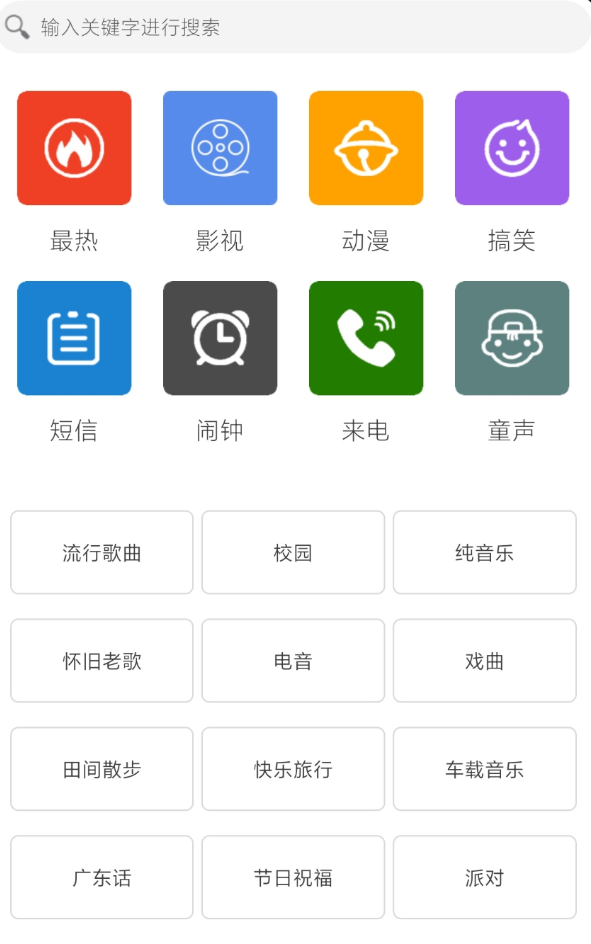The height and width of the screenshot is (944, 591).
Task: Open the 田间散步 tag
Action: tap(102, 769)
